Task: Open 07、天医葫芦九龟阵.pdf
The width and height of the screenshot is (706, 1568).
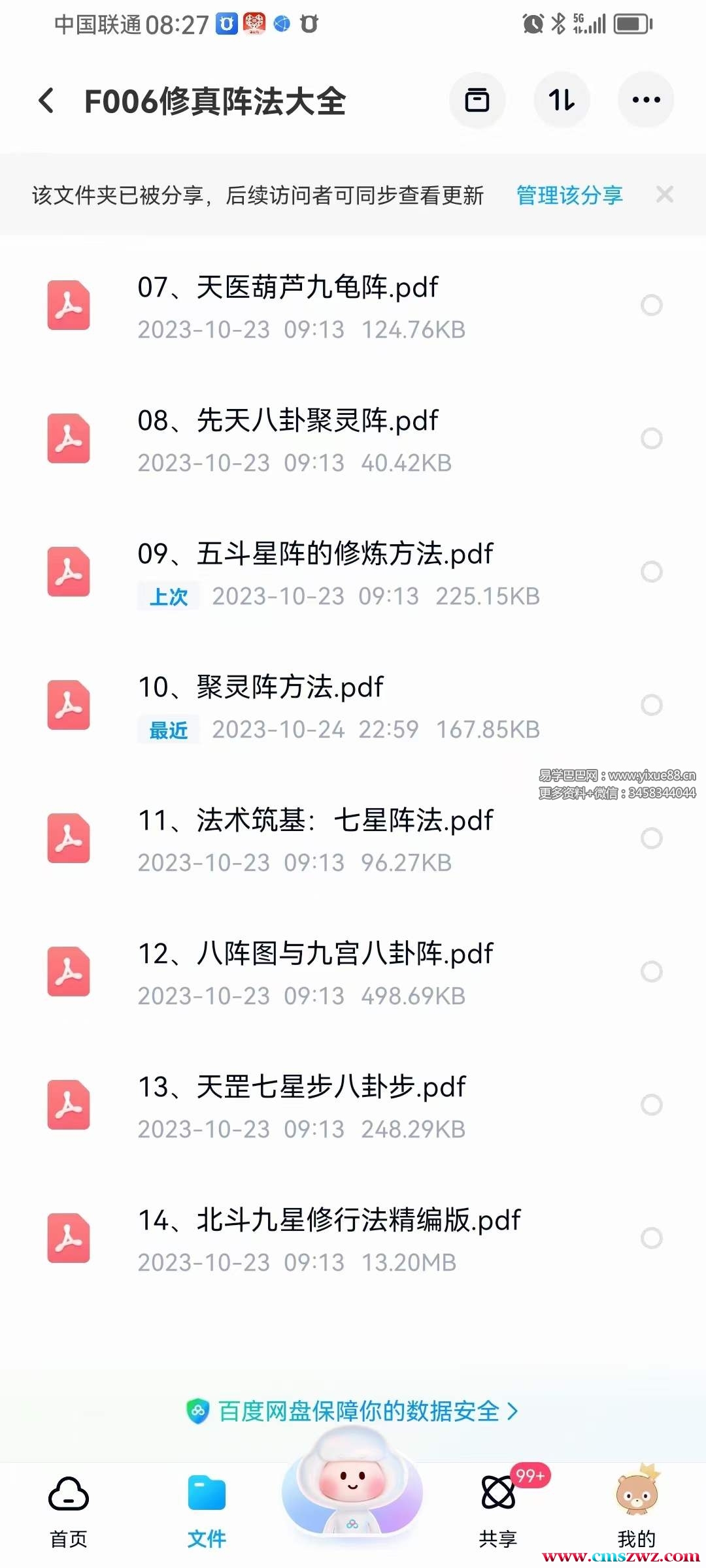Action: (x=288, y=306)
